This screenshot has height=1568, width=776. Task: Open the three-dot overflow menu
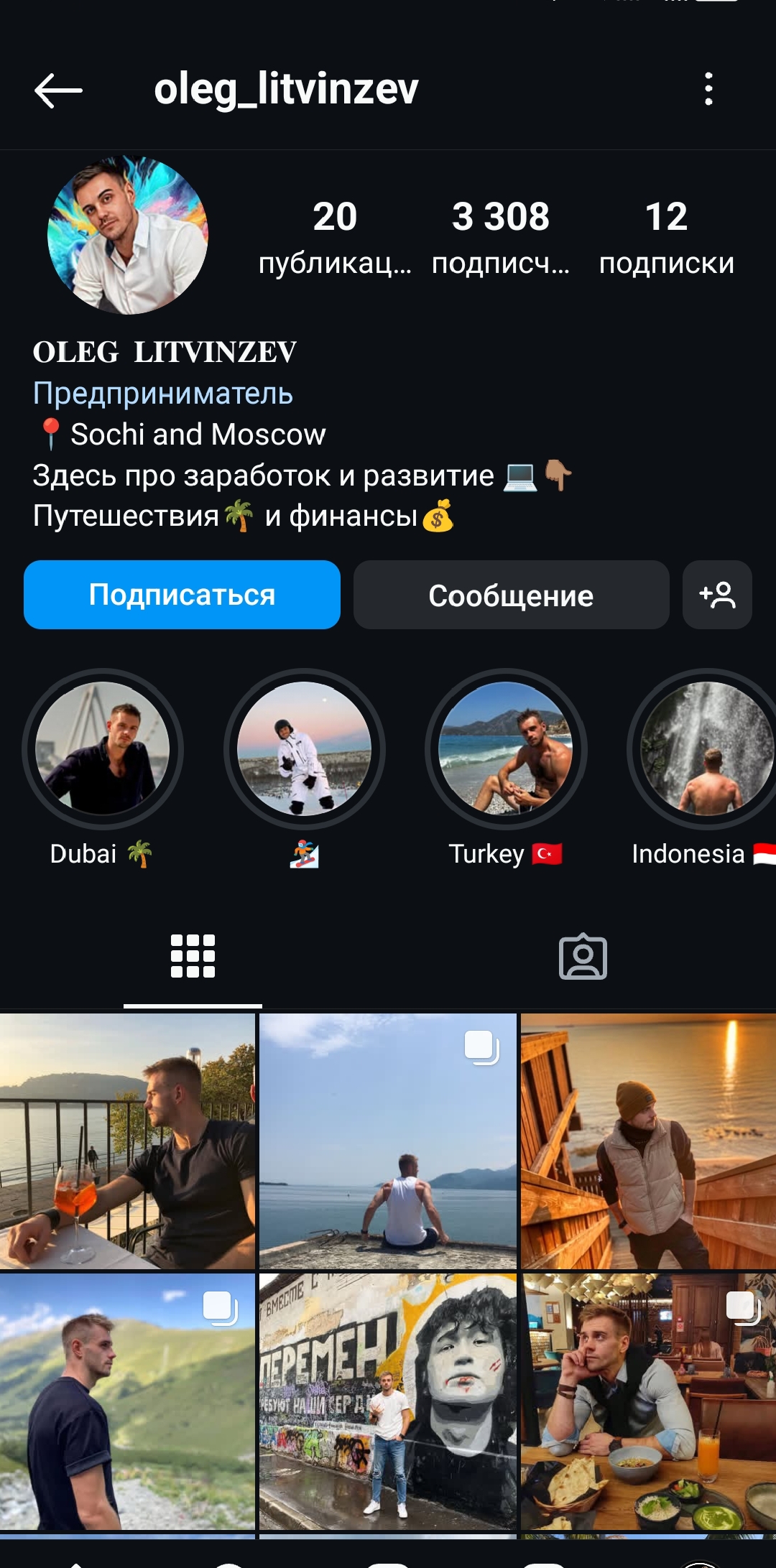(x=708, y=89)
